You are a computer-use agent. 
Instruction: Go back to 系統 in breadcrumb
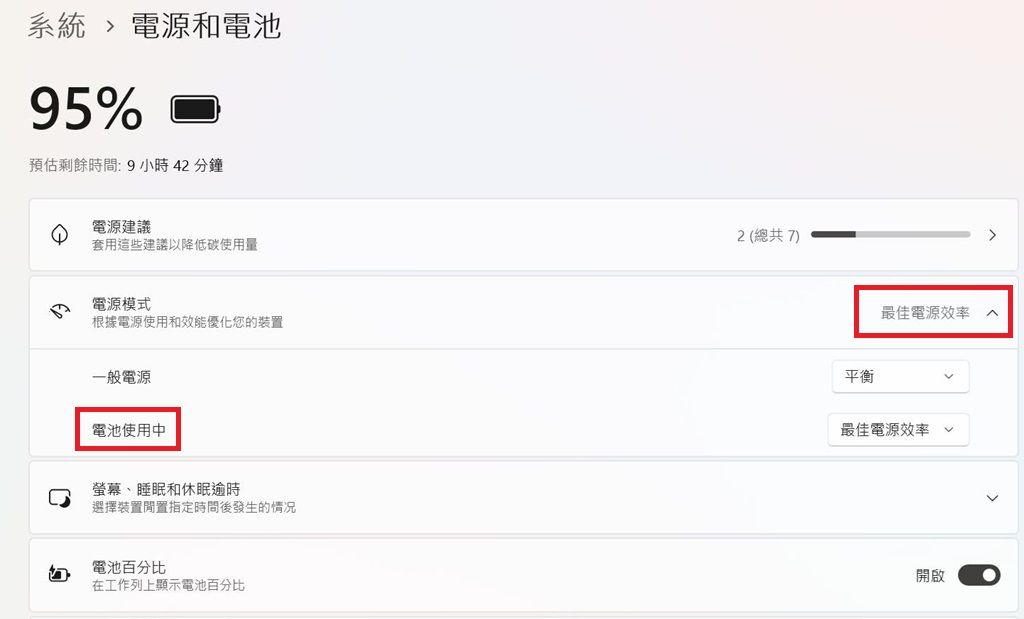click(x=57, y=26)
